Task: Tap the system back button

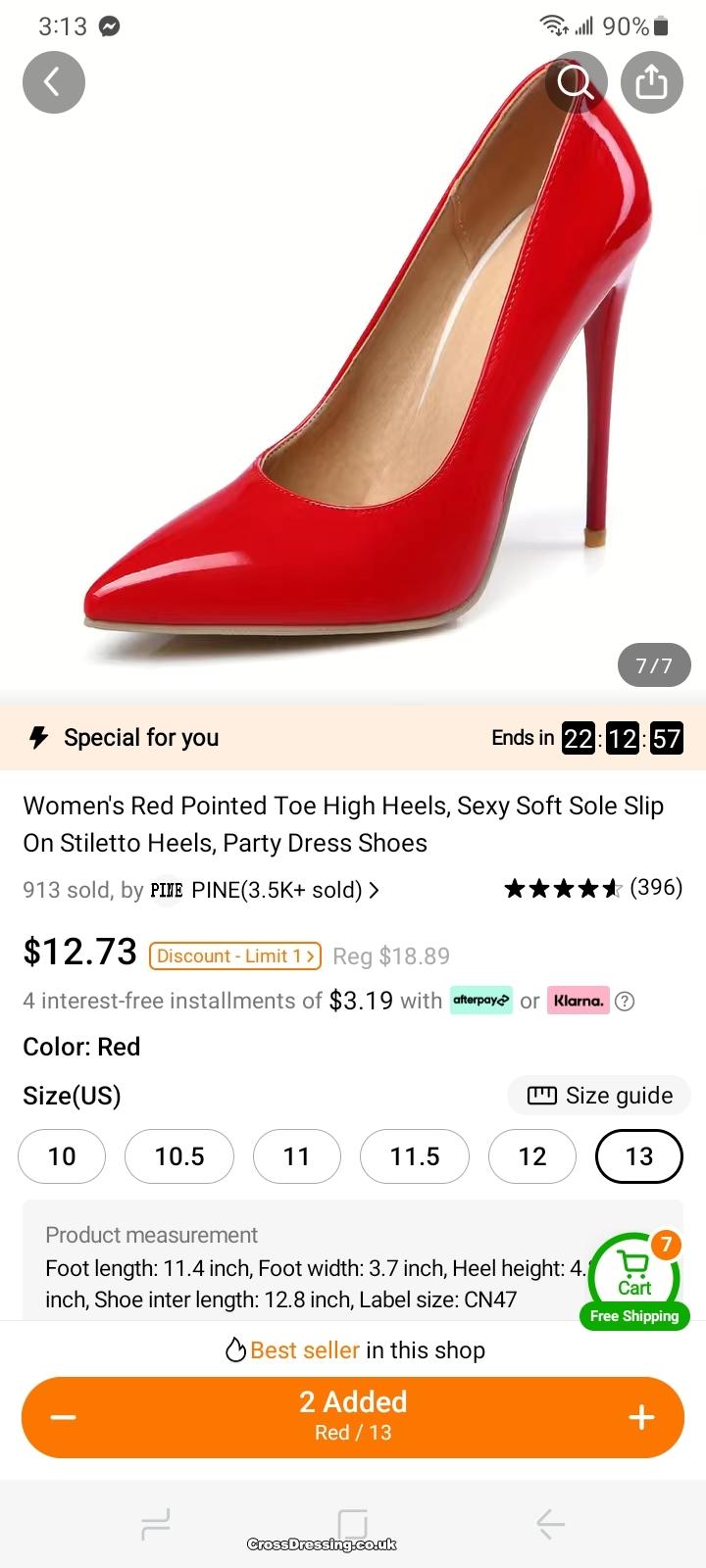Action: pos(550,1524)
